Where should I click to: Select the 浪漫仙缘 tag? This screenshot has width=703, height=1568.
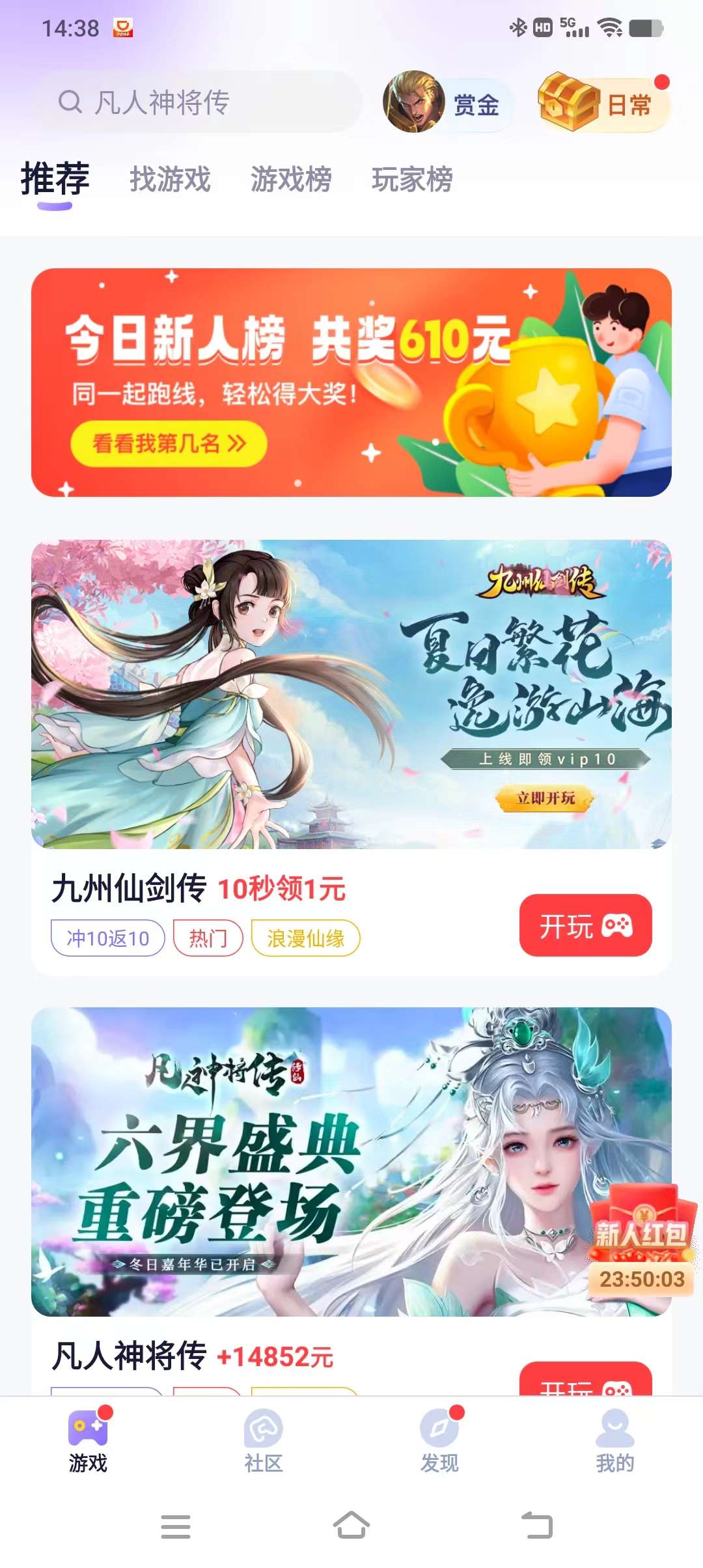pos(305,938)
